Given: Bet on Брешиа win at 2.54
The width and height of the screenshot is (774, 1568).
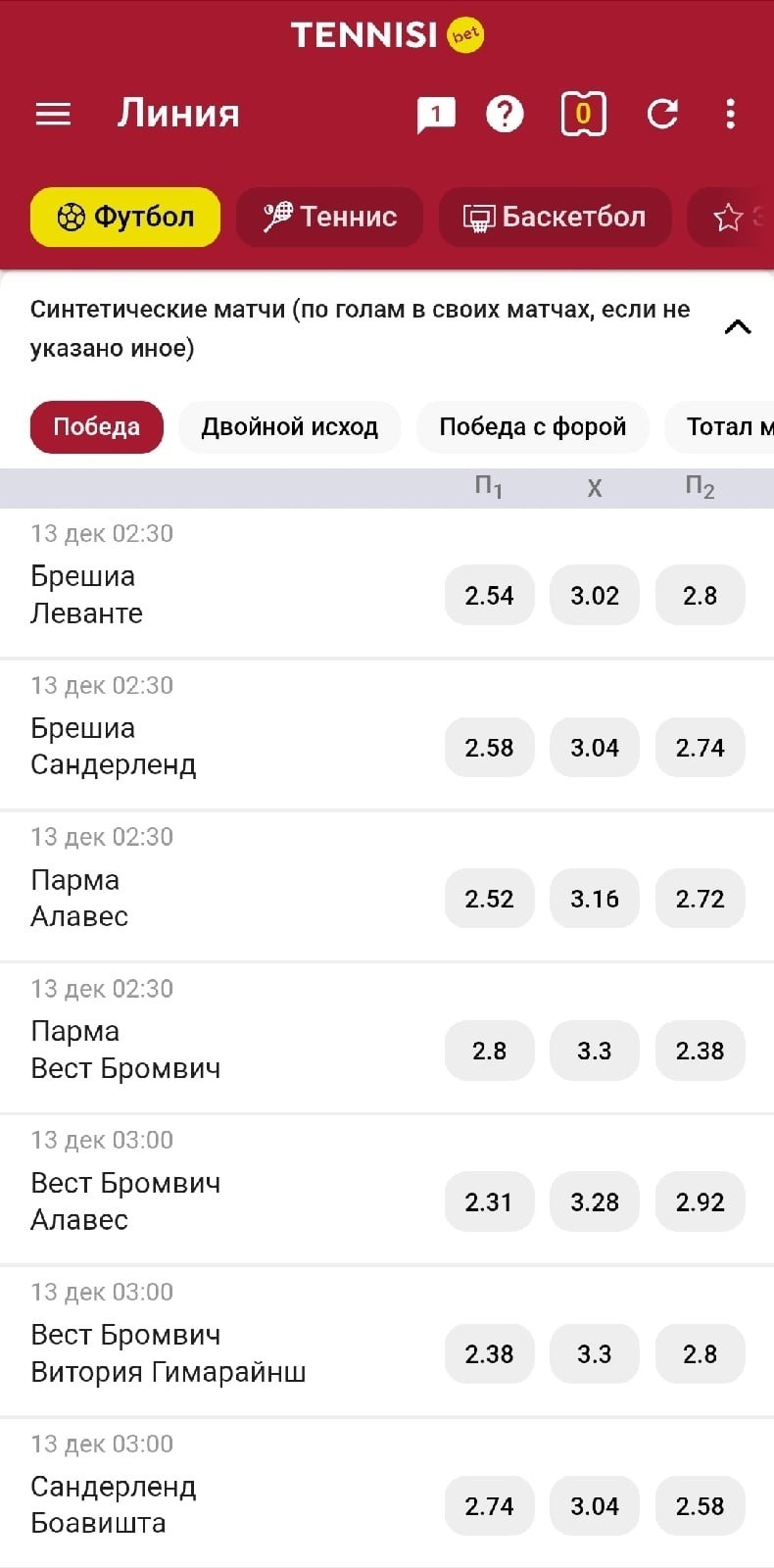Looking at the screenshot, I should pyautogui.click(x=489, y=595).
